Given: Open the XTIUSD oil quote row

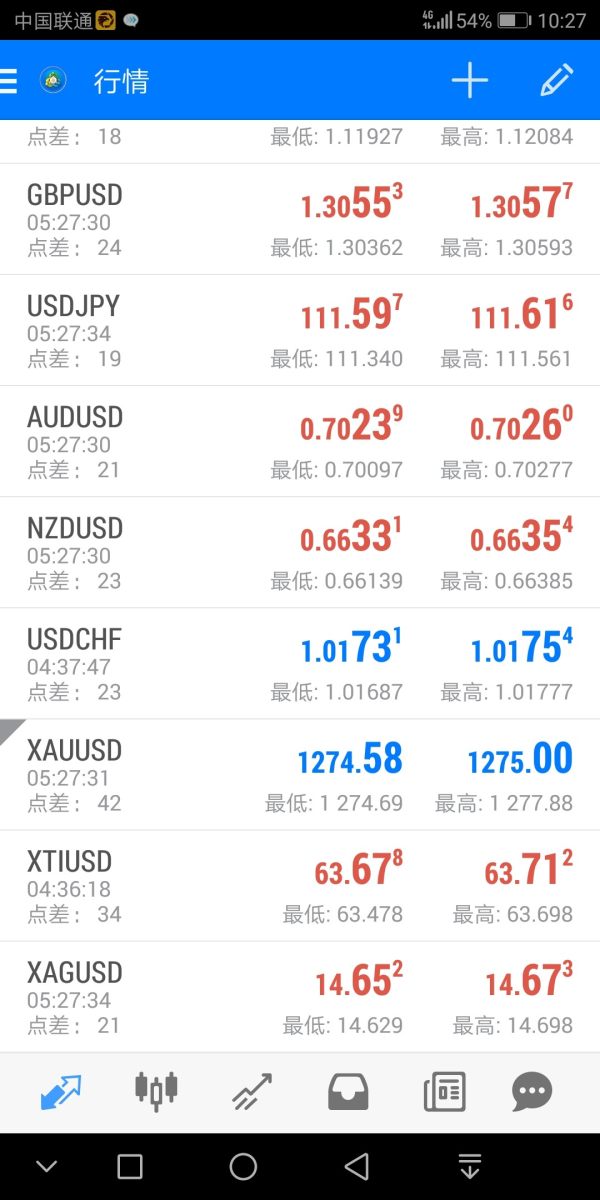Looking at the screenshot, I should (300, 886).
